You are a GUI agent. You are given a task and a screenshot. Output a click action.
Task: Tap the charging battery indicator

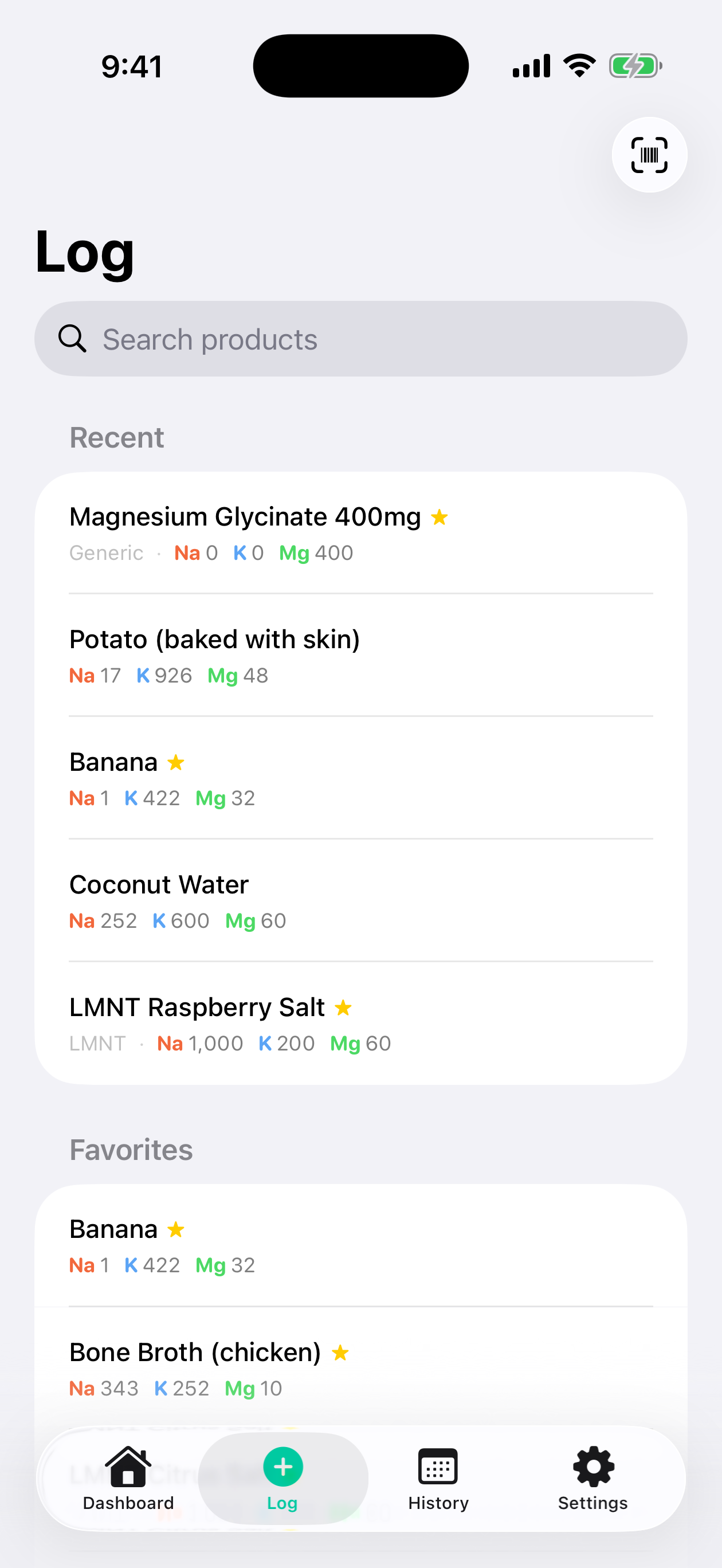click(x=634, y=64)
